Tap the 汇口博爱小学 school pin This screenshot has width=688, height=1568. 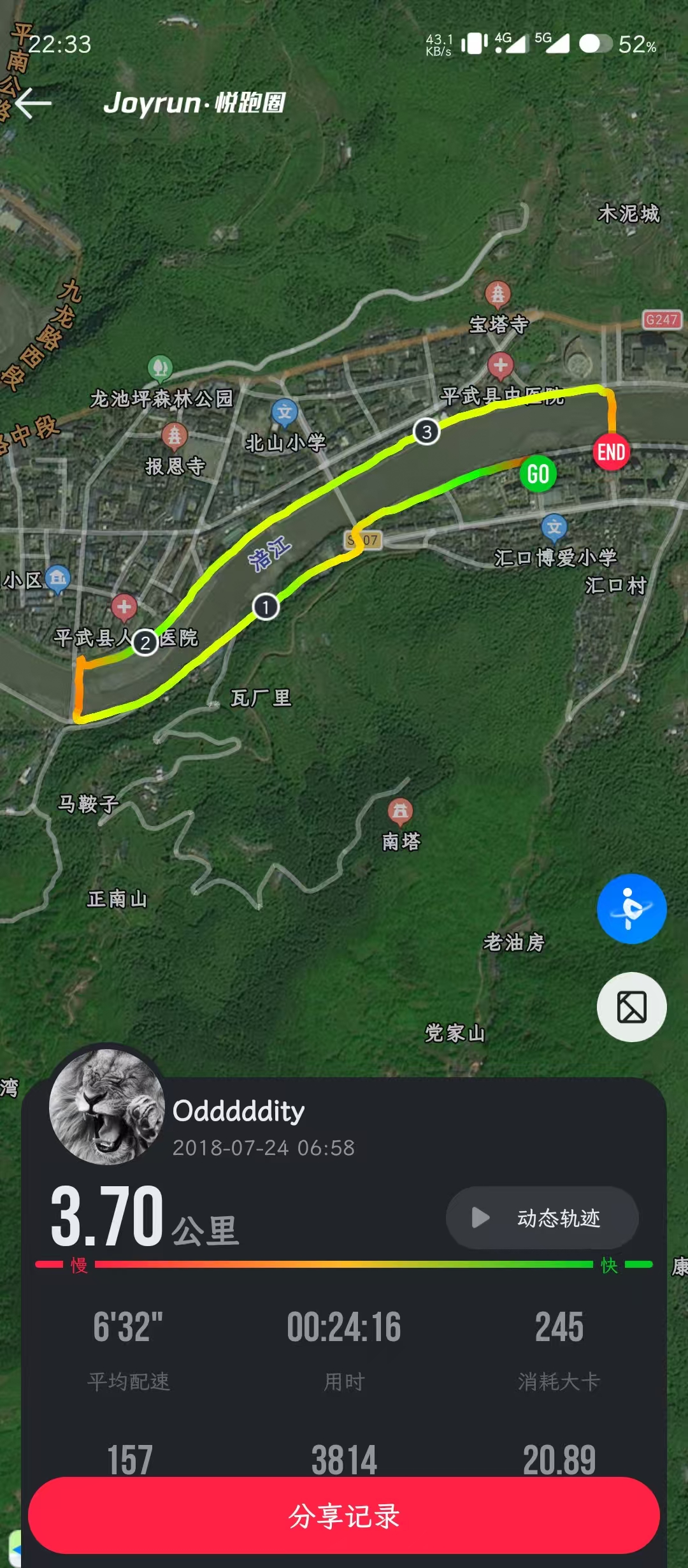click(x=555, y=526)
